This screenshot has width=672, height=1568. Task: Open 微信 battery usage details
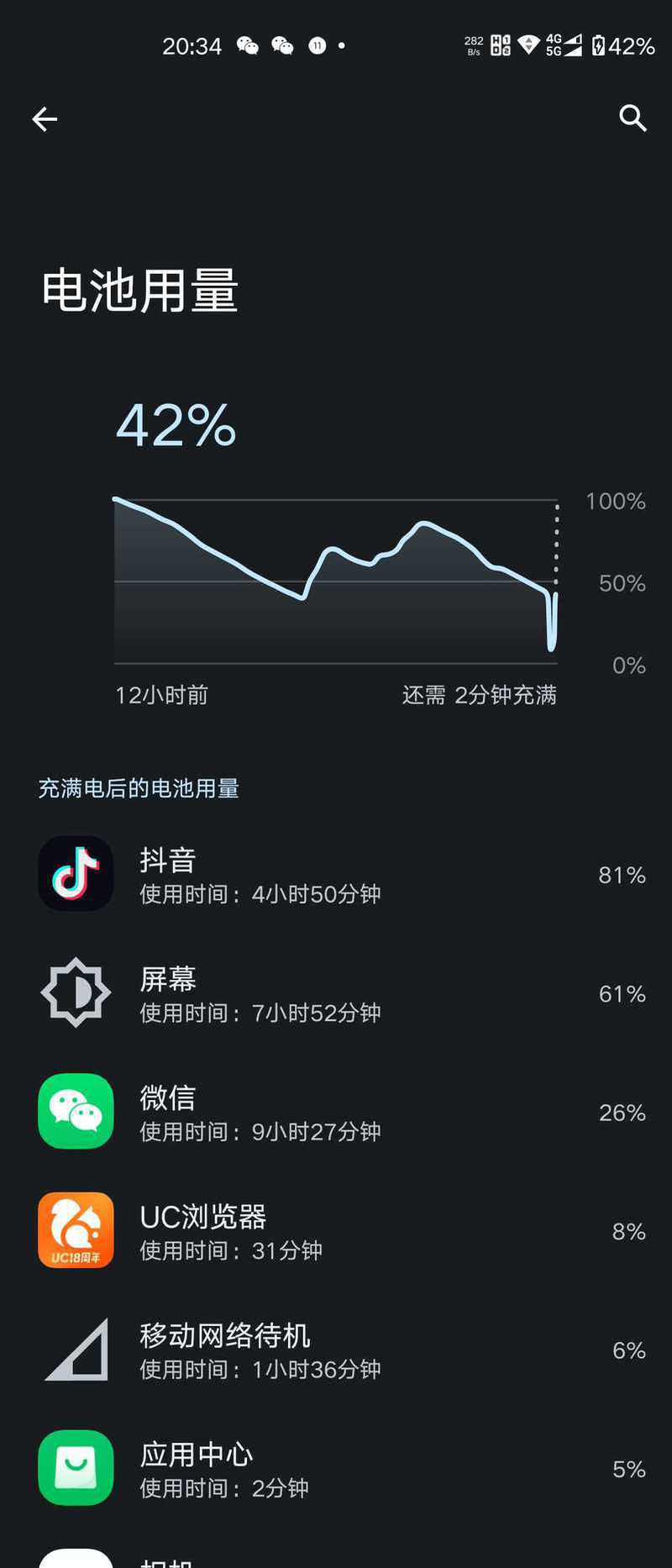coord(336,1113)
